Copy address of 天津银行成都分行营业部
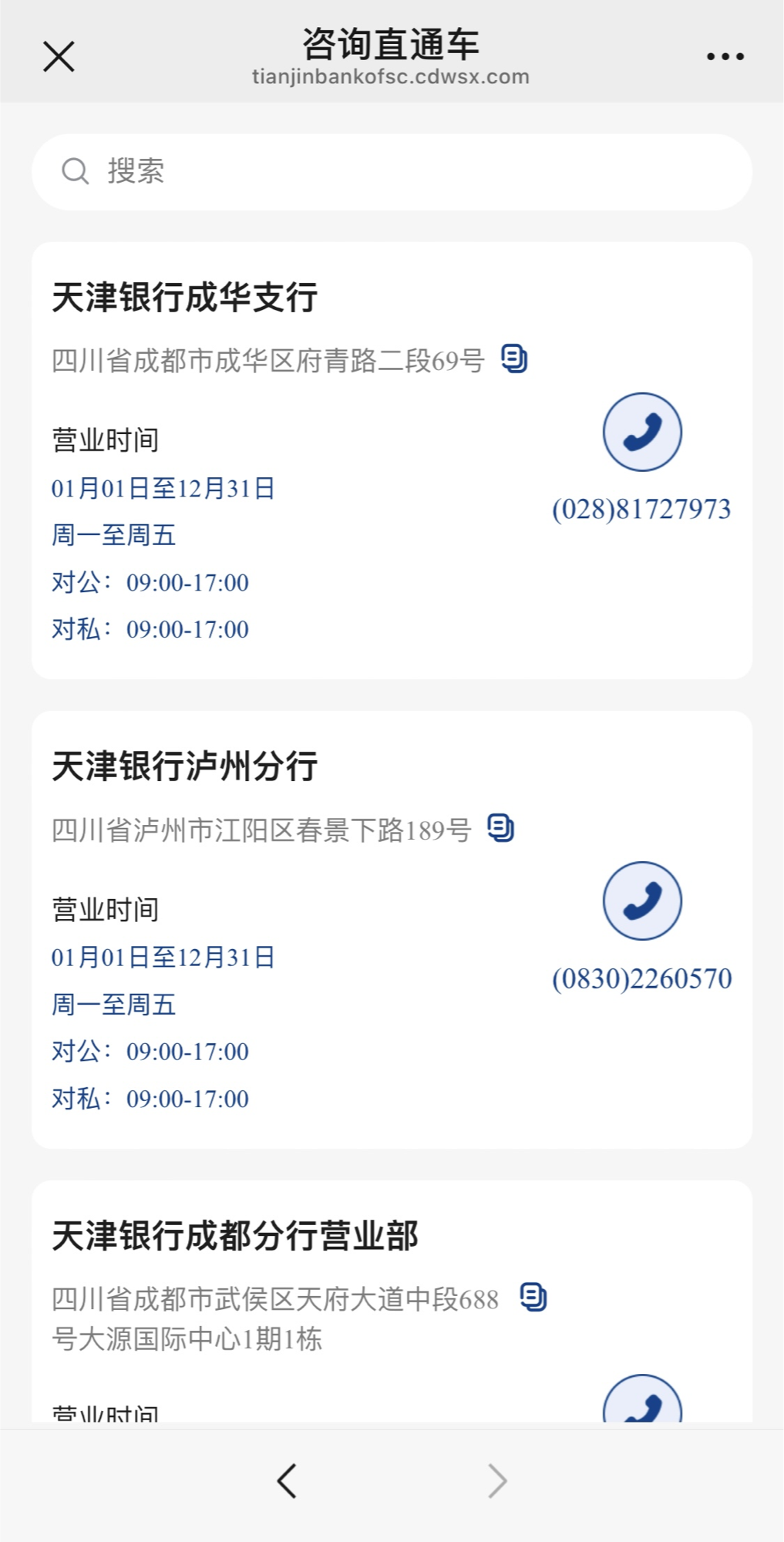The width and height of the screenshot is (784, 1542). [x=533, y=1297]
